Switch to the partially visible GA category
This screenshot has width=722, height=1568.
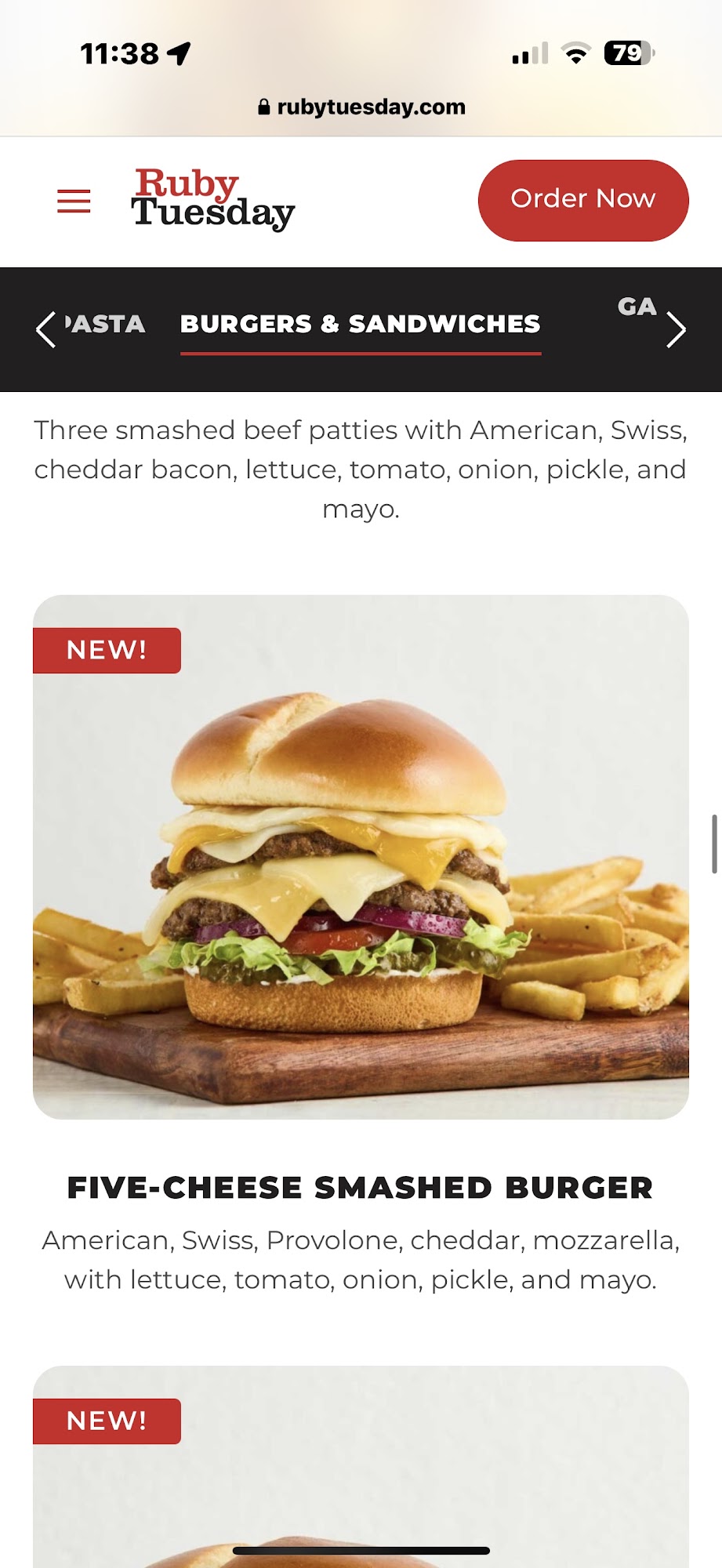(637, 307)
